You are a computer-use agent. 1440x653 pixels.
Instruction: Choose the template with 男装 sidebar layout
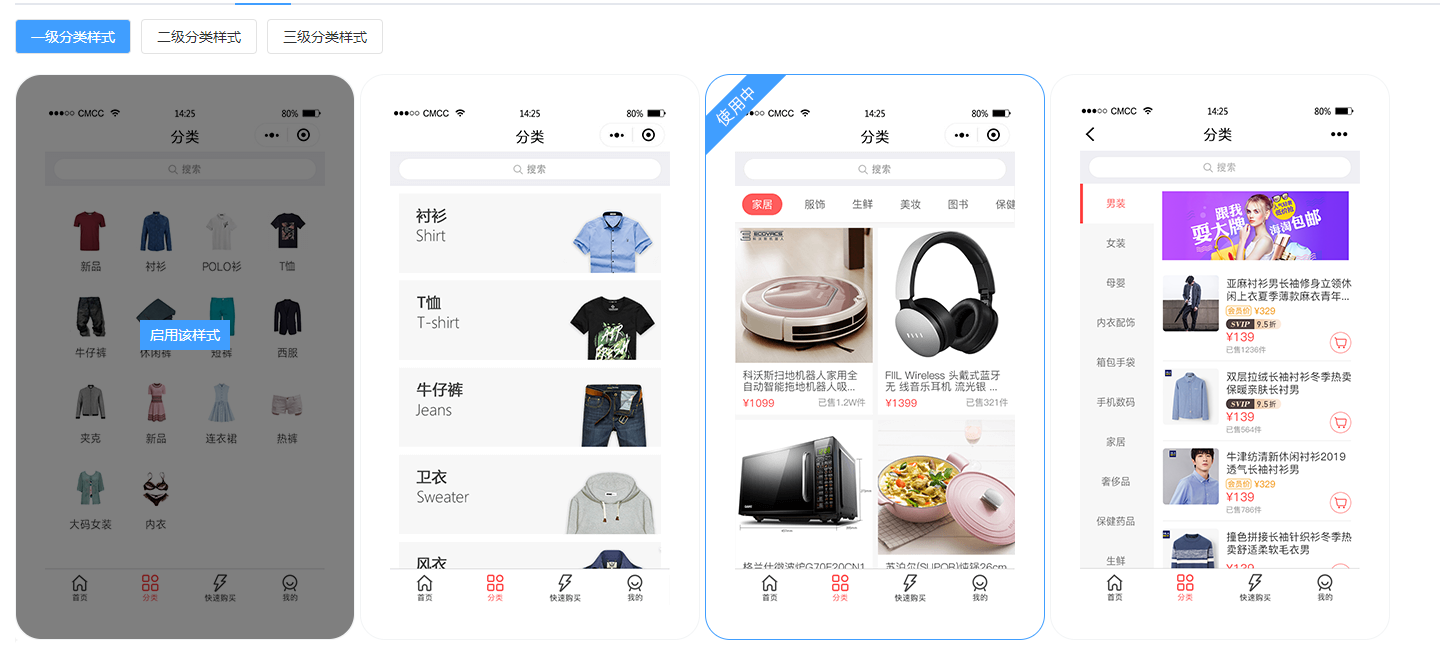pyautogui.click(x=1219, y=356)
